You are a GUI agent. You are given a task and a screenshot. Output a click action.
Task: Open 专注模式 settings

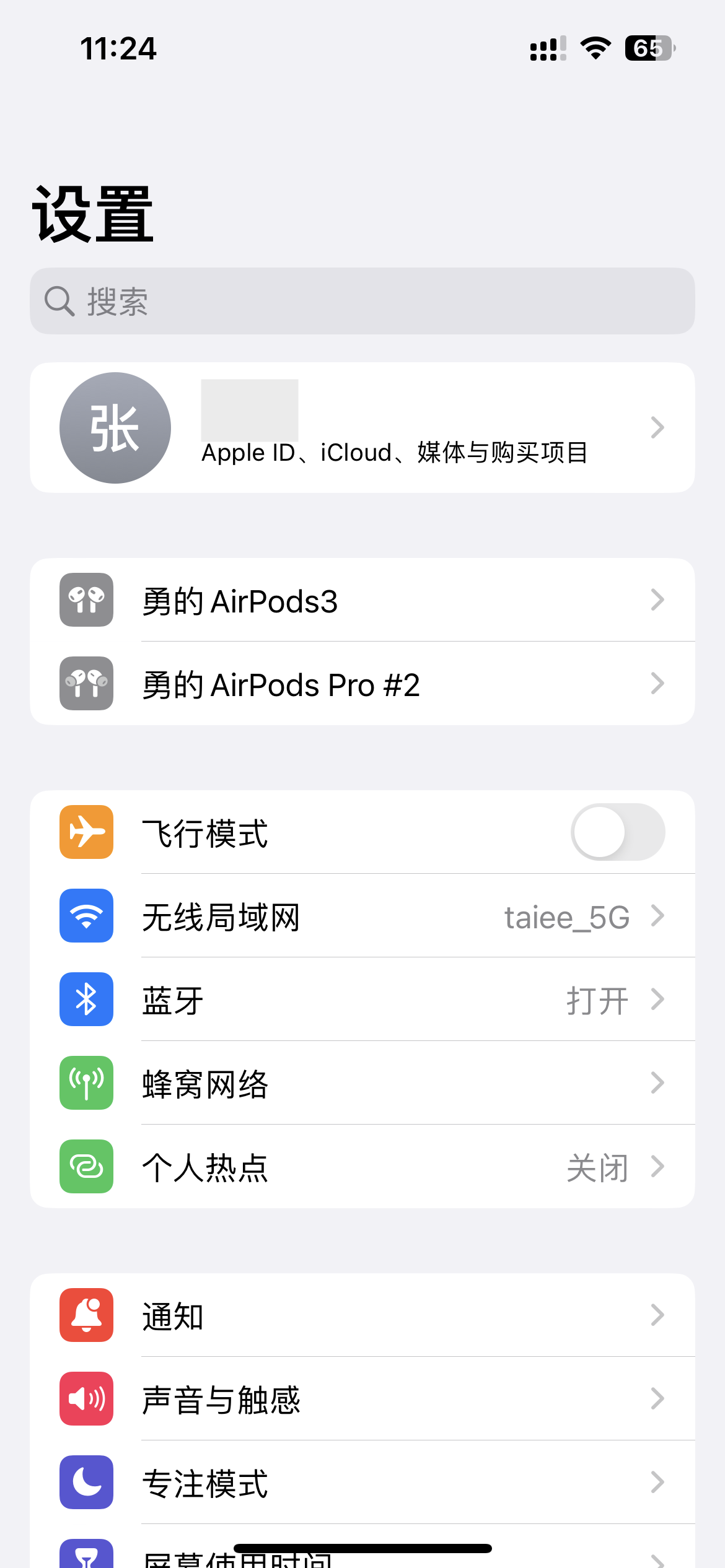point(362,1483)
